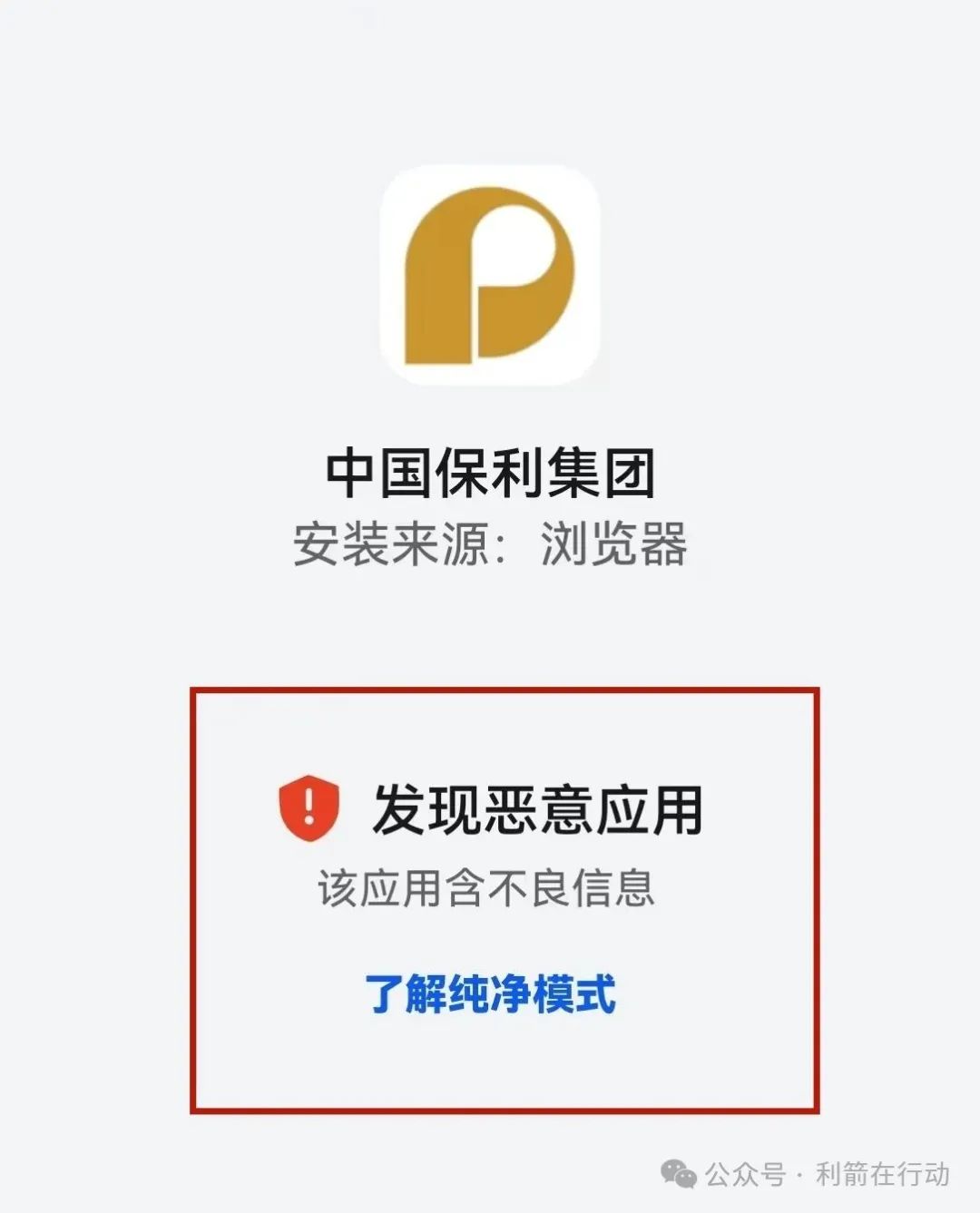Viewport: 980px width, 1213px height.
Task: Tap the app name 中国保利集团
Action: pyautogui.click(x=490, y=470)
